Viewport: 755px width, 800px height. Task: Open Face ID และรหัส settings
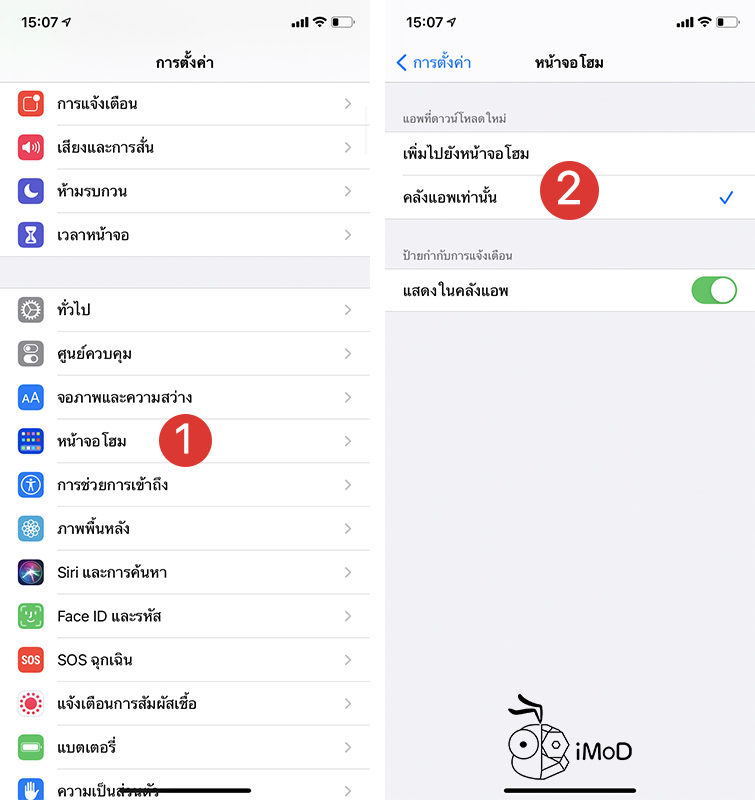click(185, 616)
